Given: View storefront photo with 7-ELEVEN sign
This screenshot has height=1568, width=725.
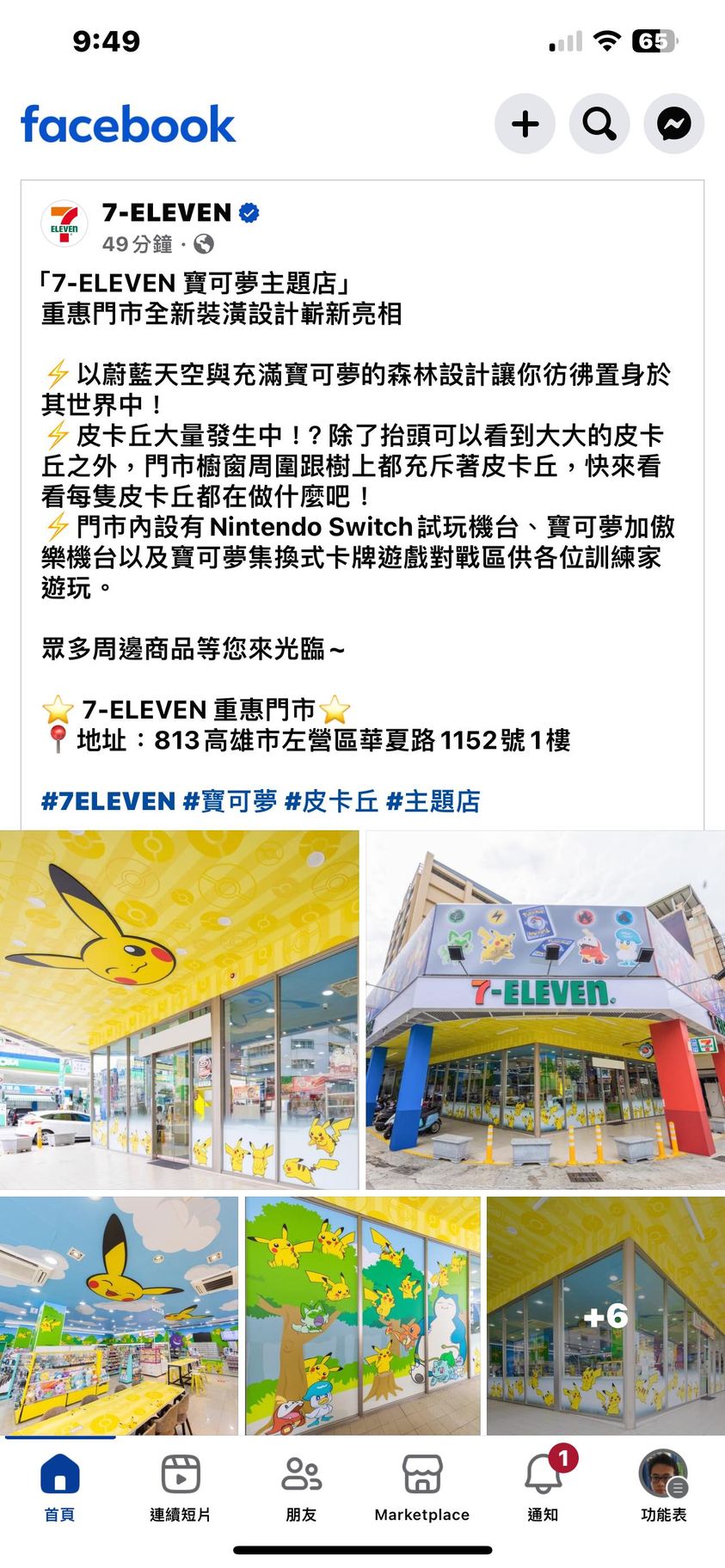Looking at the screenshot, I should click(545, 1009).
